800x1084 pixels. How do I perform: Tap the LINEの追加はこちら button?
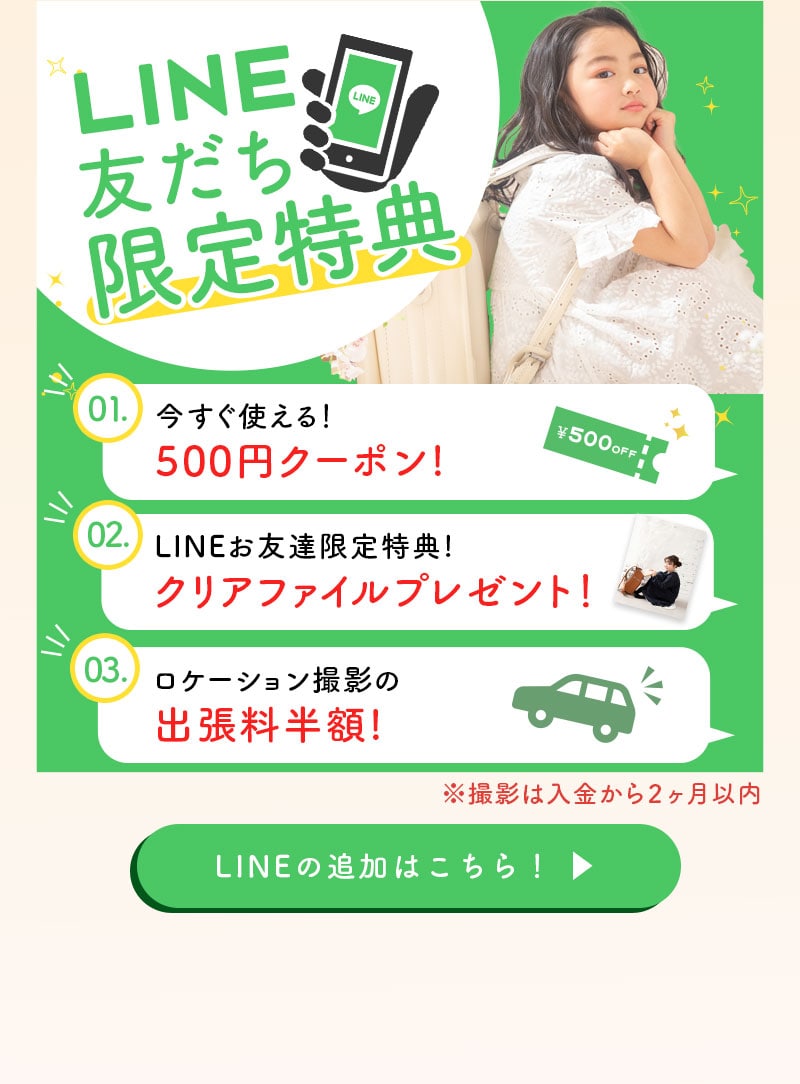[405, 866]
